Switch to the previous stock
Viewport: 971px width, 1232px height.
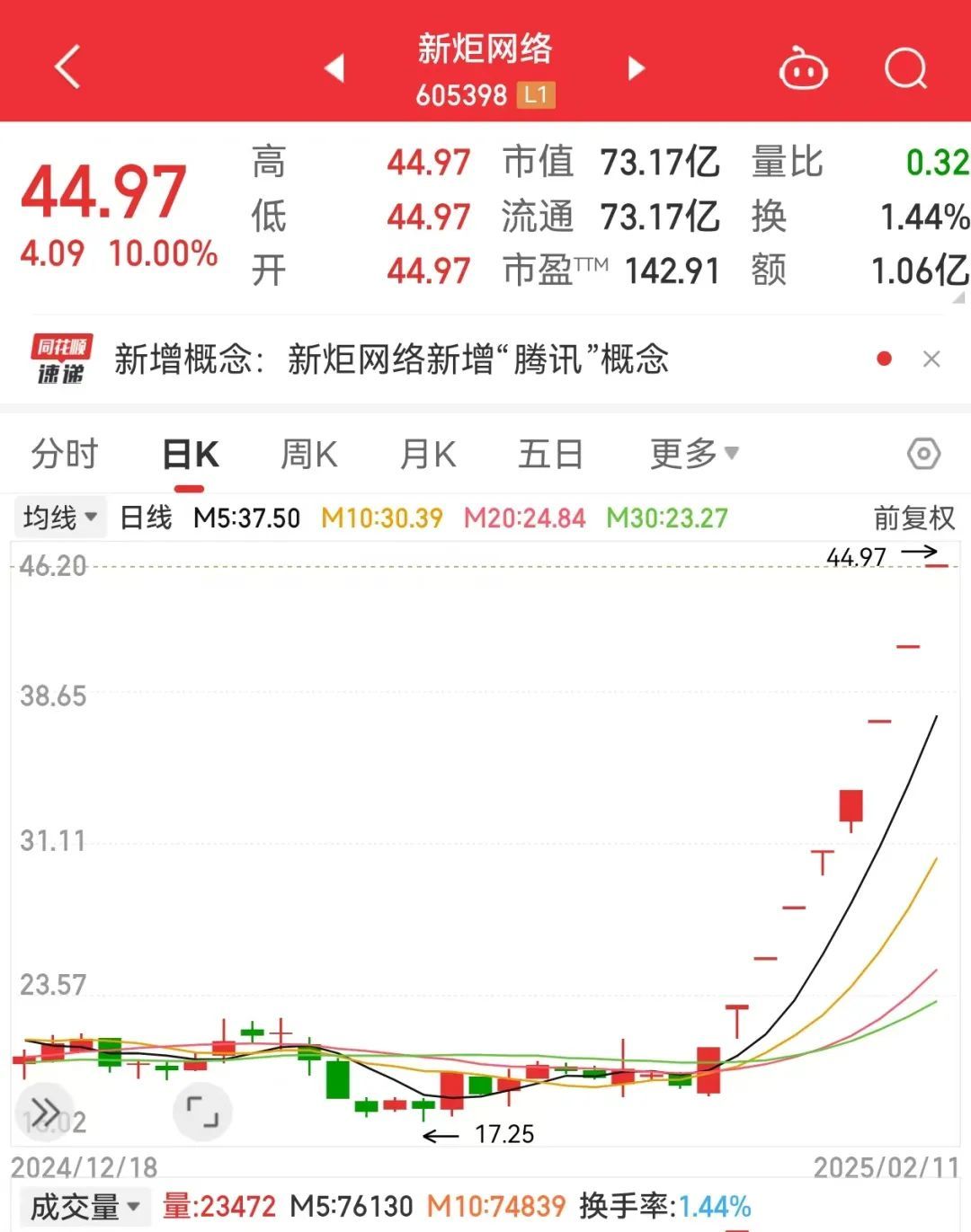click(334, 67)
